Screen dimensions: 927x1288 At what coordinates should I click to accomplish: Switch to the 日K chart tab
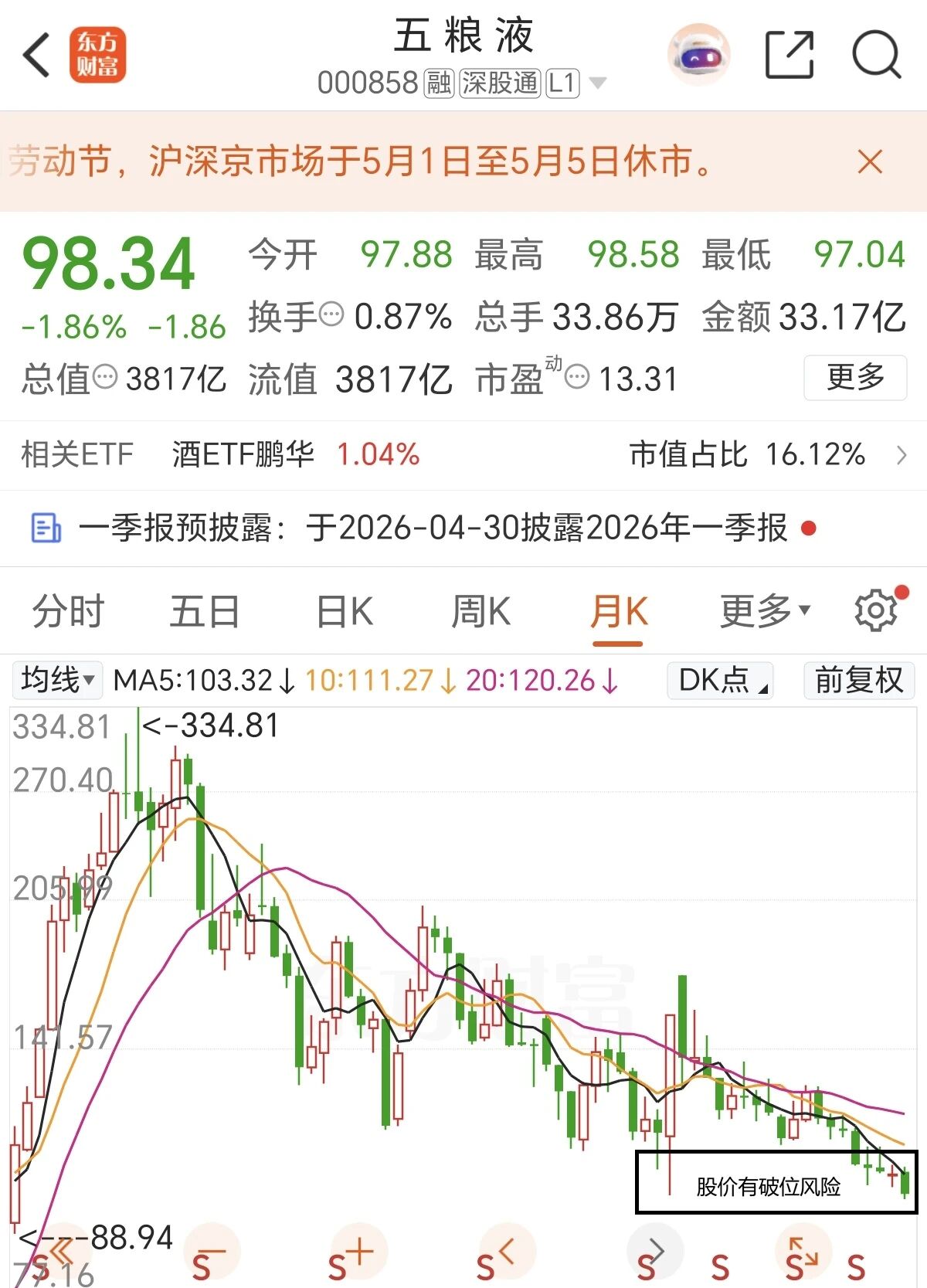pos(345,612)
